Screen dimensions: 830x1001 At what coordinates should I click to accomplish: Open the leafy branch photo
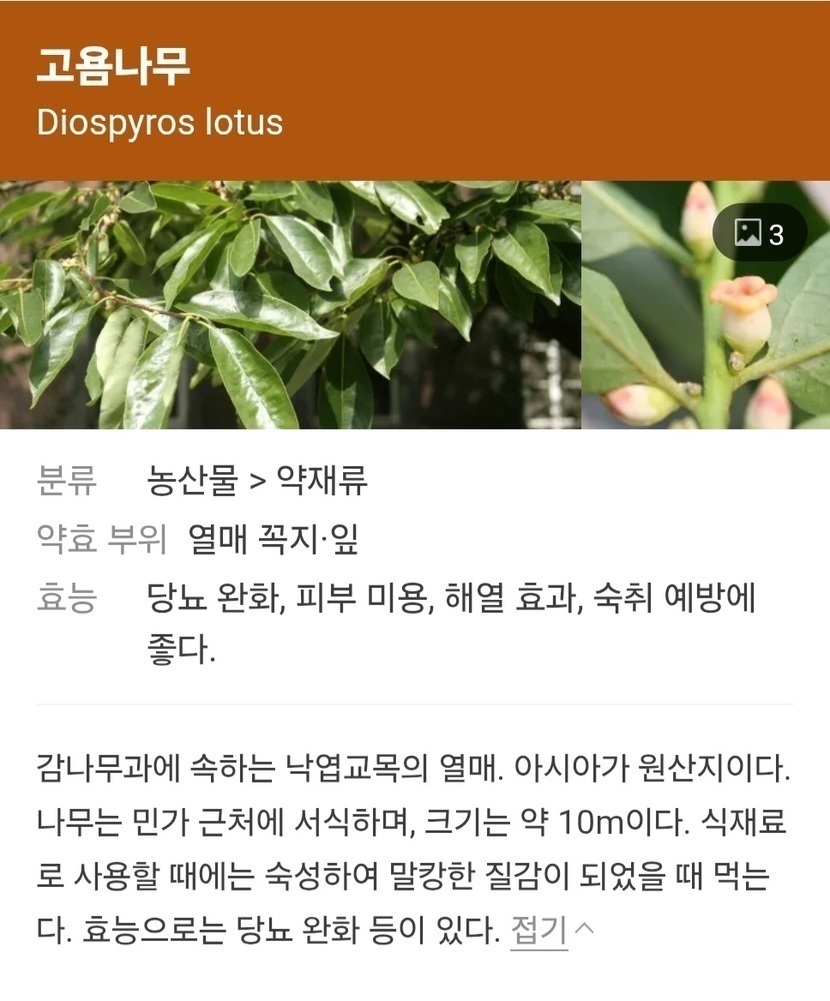[x=290, y=305]
